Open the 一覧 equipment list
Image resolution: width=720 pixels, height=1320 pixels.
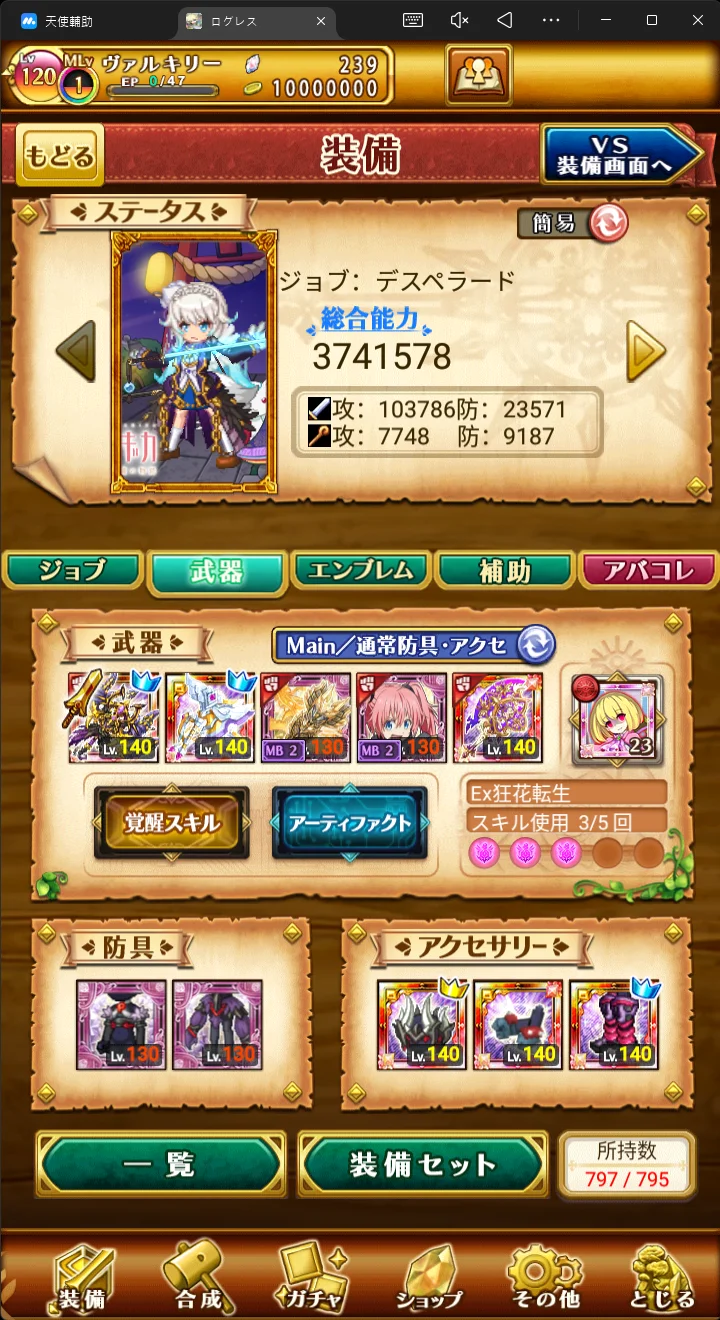tap(160, 1164)
